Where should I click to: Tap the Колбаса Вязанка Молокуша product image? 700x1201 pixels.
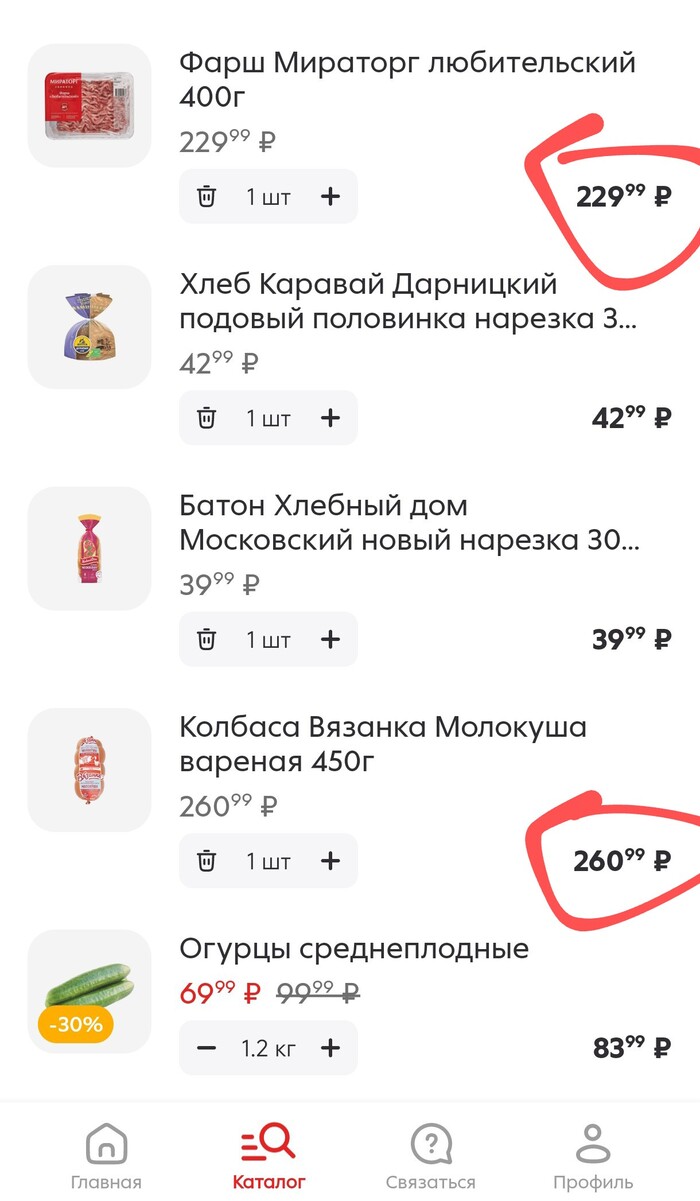89,770
